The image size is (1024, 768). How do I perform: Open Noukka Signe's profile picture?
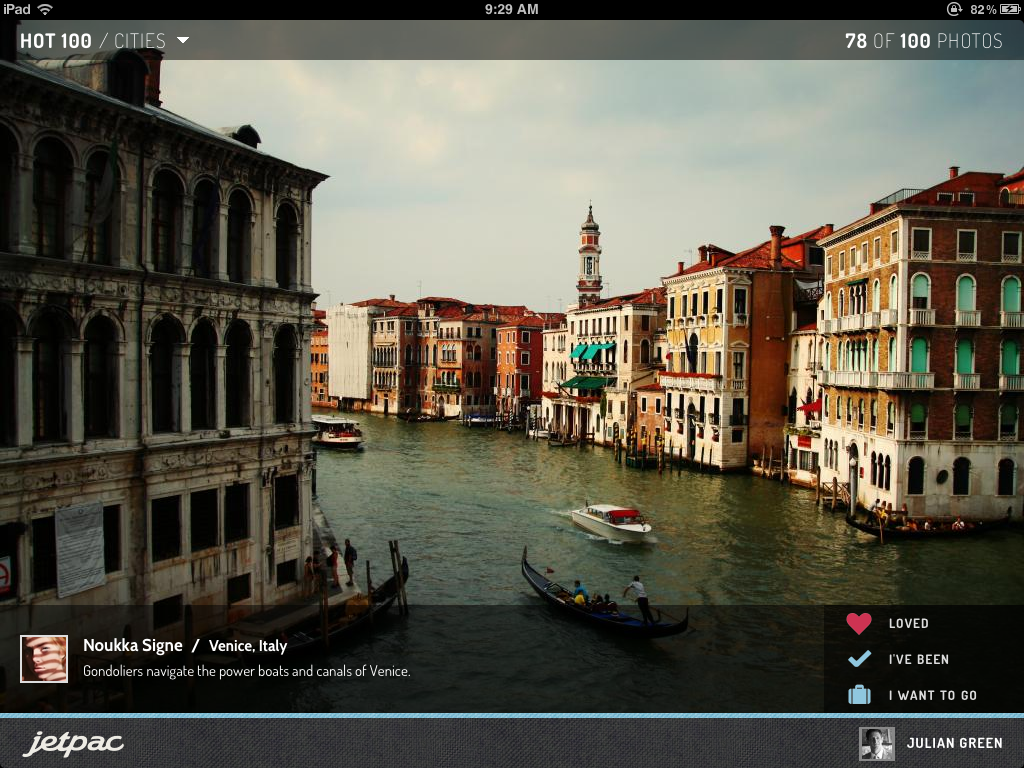click(44, 659)
